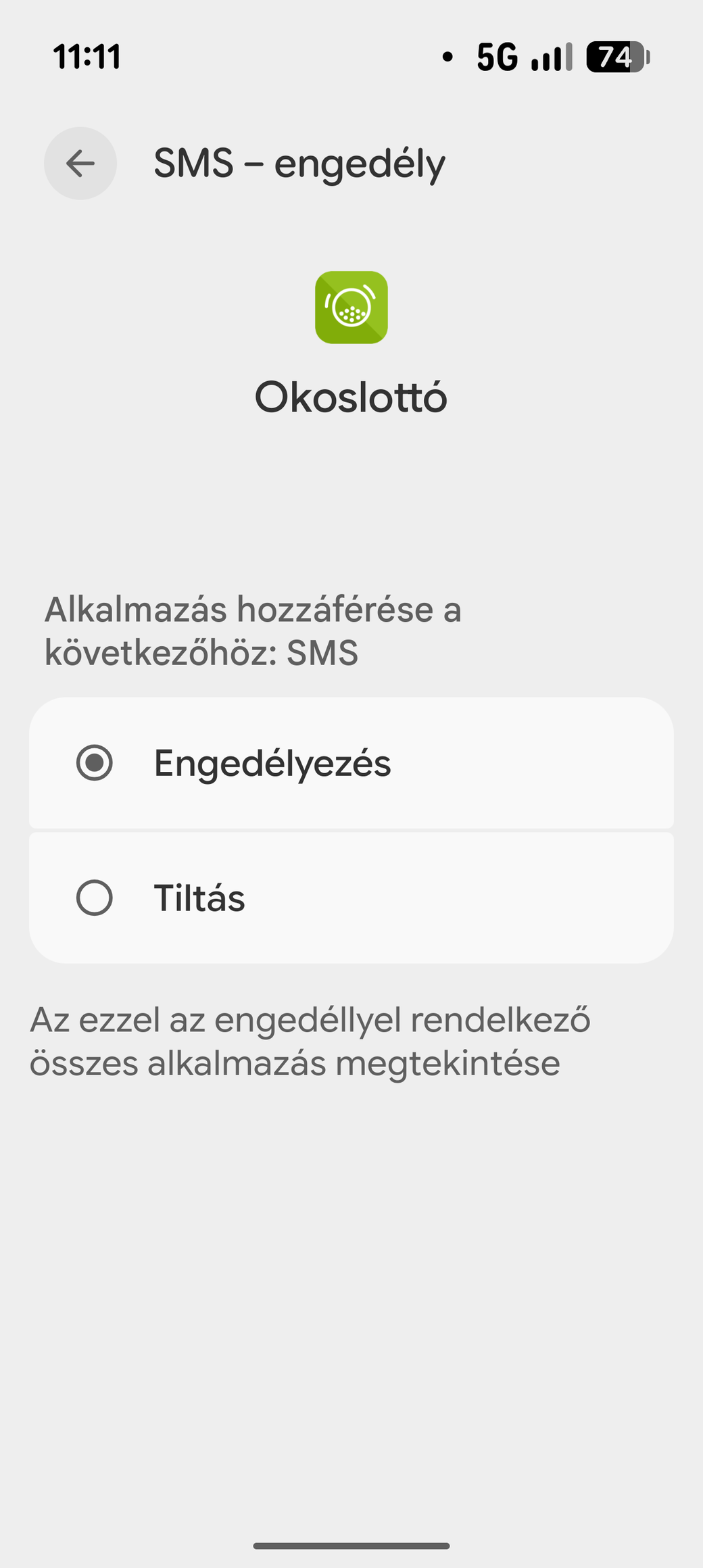Go back using the arrow button
Screen dimensions: 703x1568
80,164
